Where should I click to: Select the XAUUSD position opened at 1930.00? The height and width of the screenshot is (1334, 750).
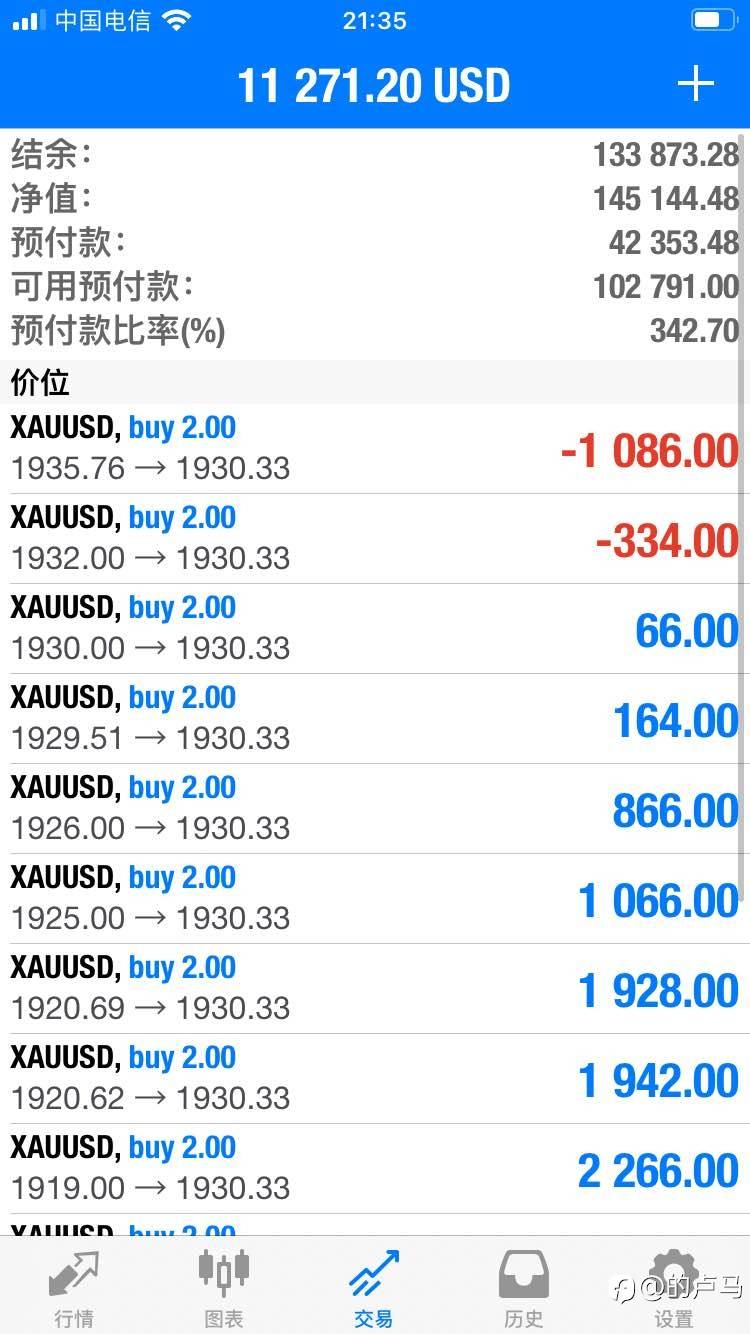click(x=375, y=629)
